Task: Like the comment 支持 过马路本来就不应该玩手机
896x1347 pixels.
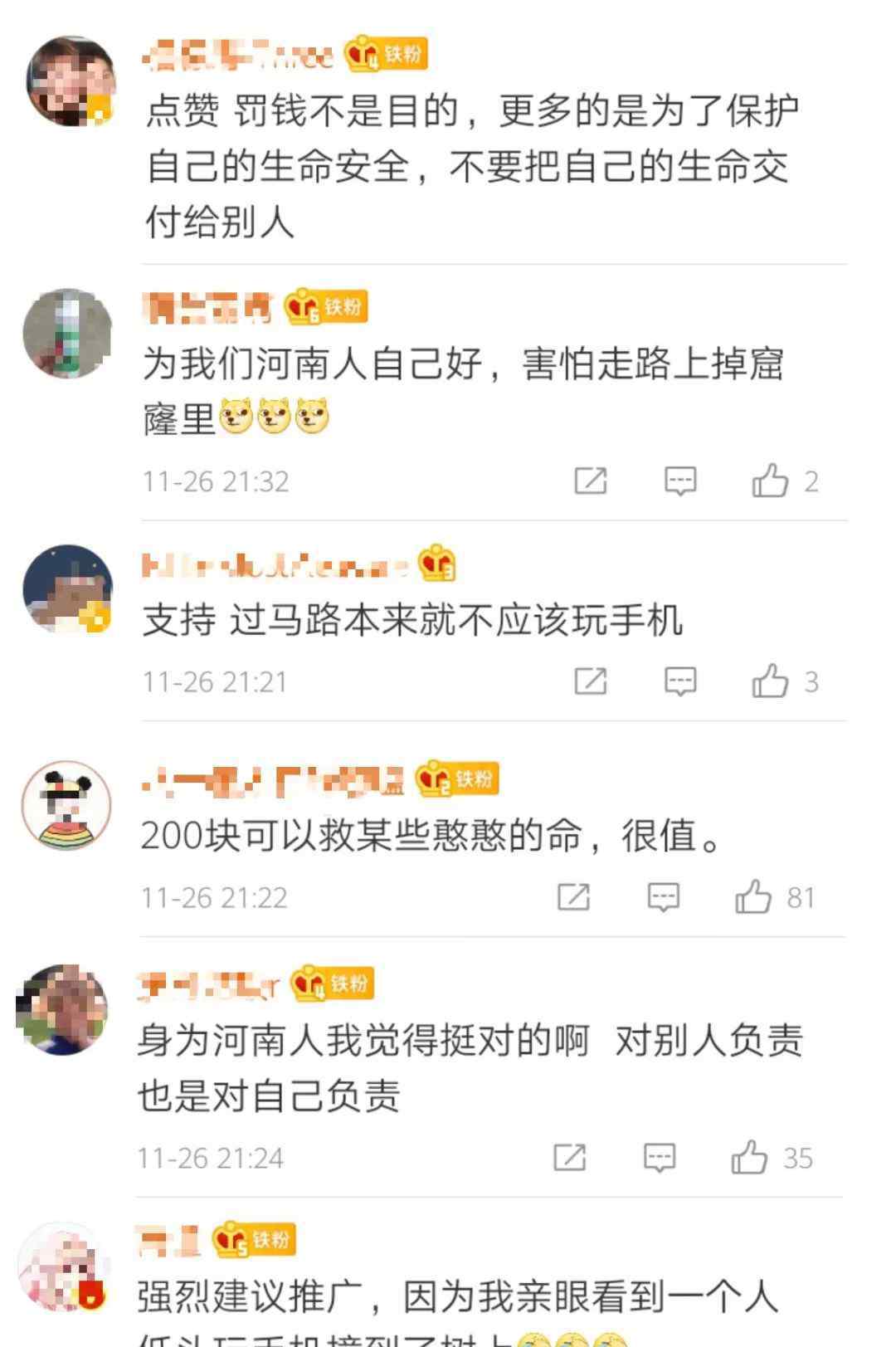Action: point(771,681)
